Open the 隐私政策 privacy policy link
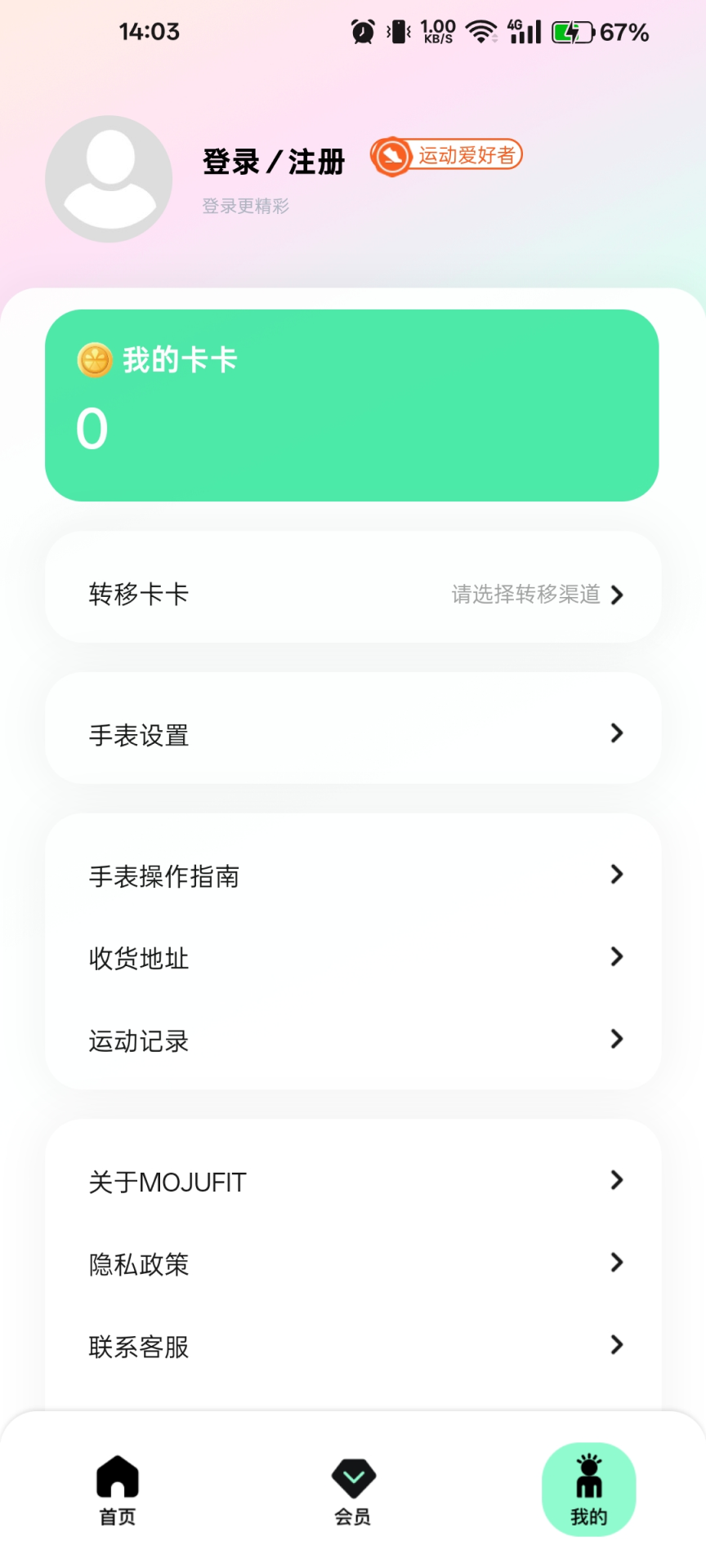 (x=353, y=1263)
